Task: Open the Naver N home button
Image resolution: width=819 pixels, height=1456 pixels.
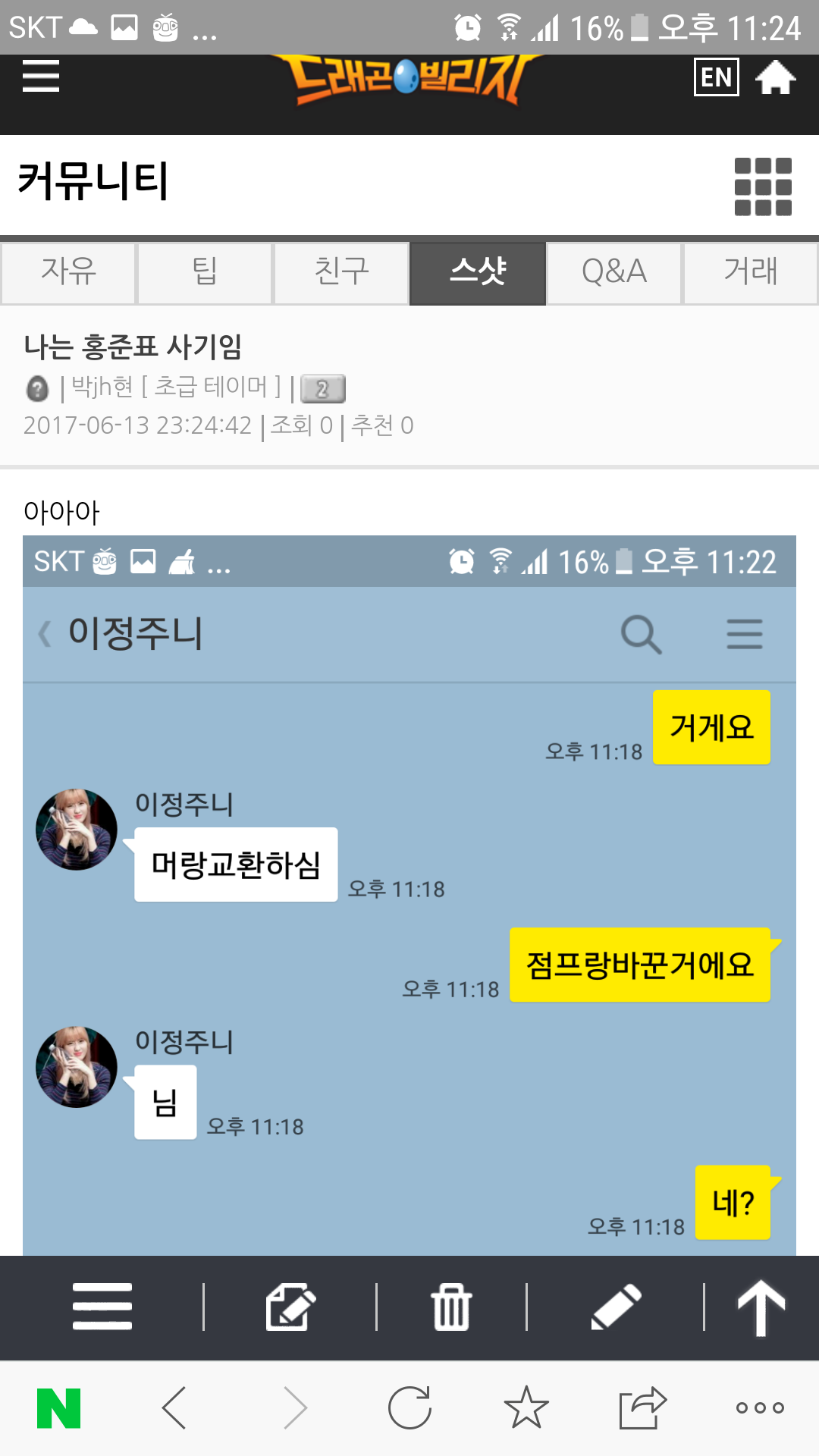Action: tap(58, 1408)
